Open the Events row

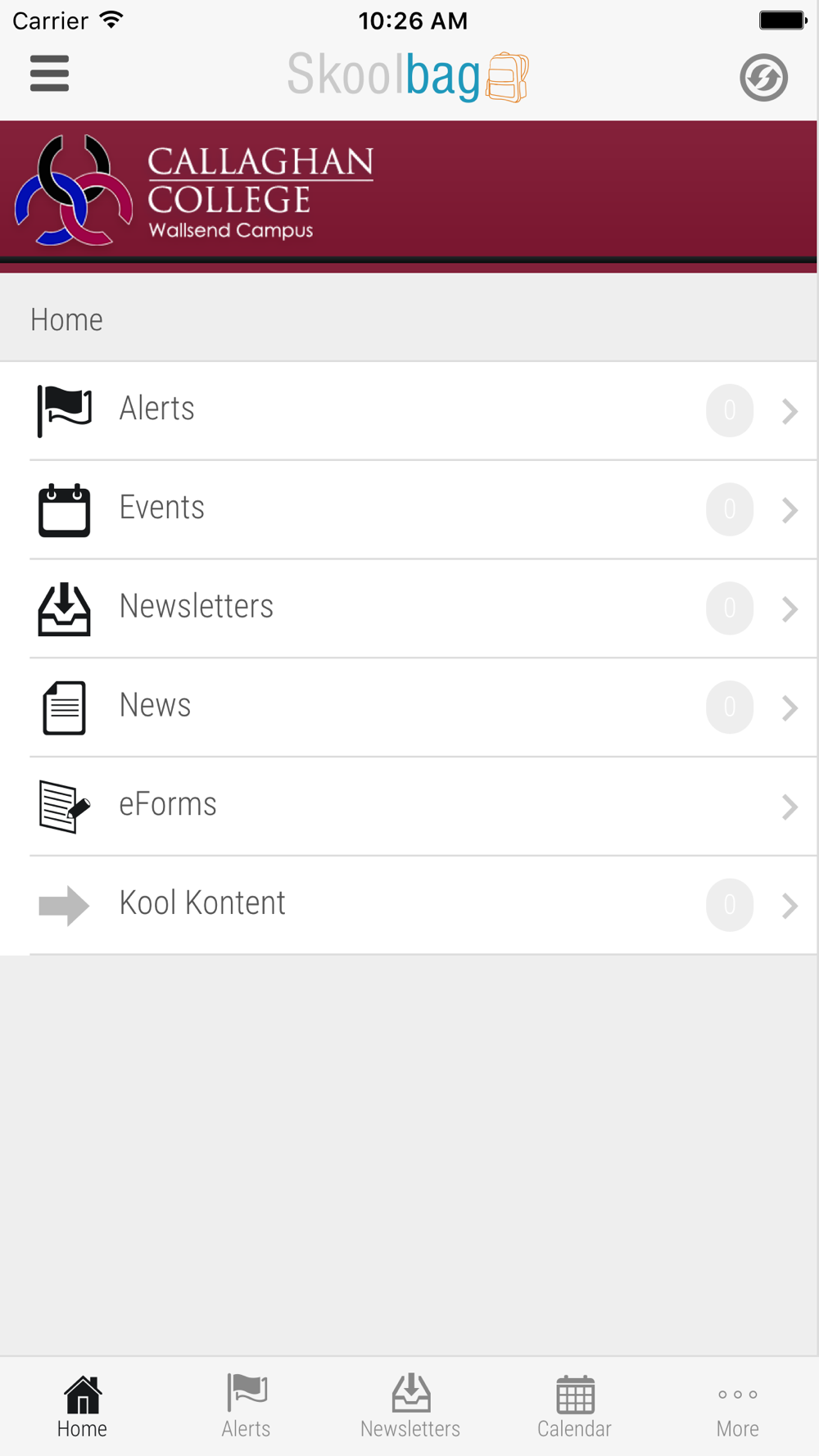(x=409, y=509)
